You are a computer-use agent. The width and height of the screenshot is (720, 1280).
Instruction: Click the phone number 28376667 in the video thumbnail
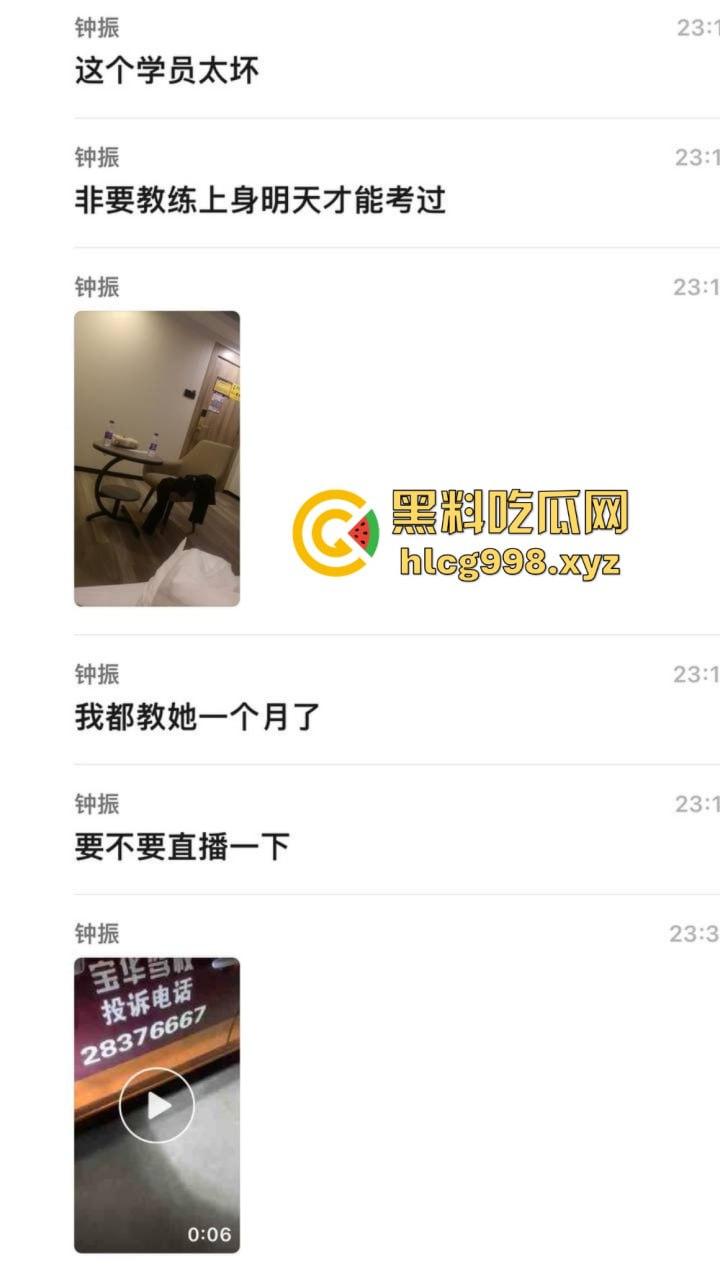(x=145, y=1037)
